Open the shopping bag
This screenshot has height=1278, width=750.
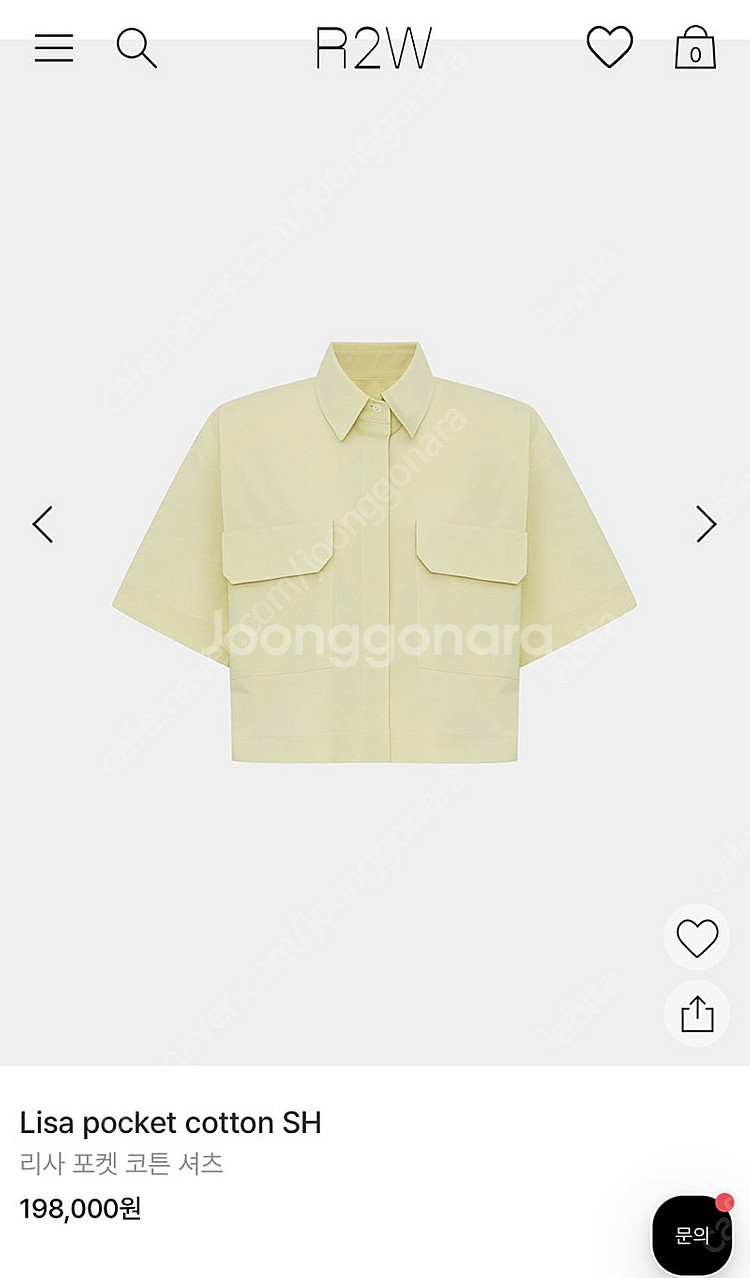[695, 48]
